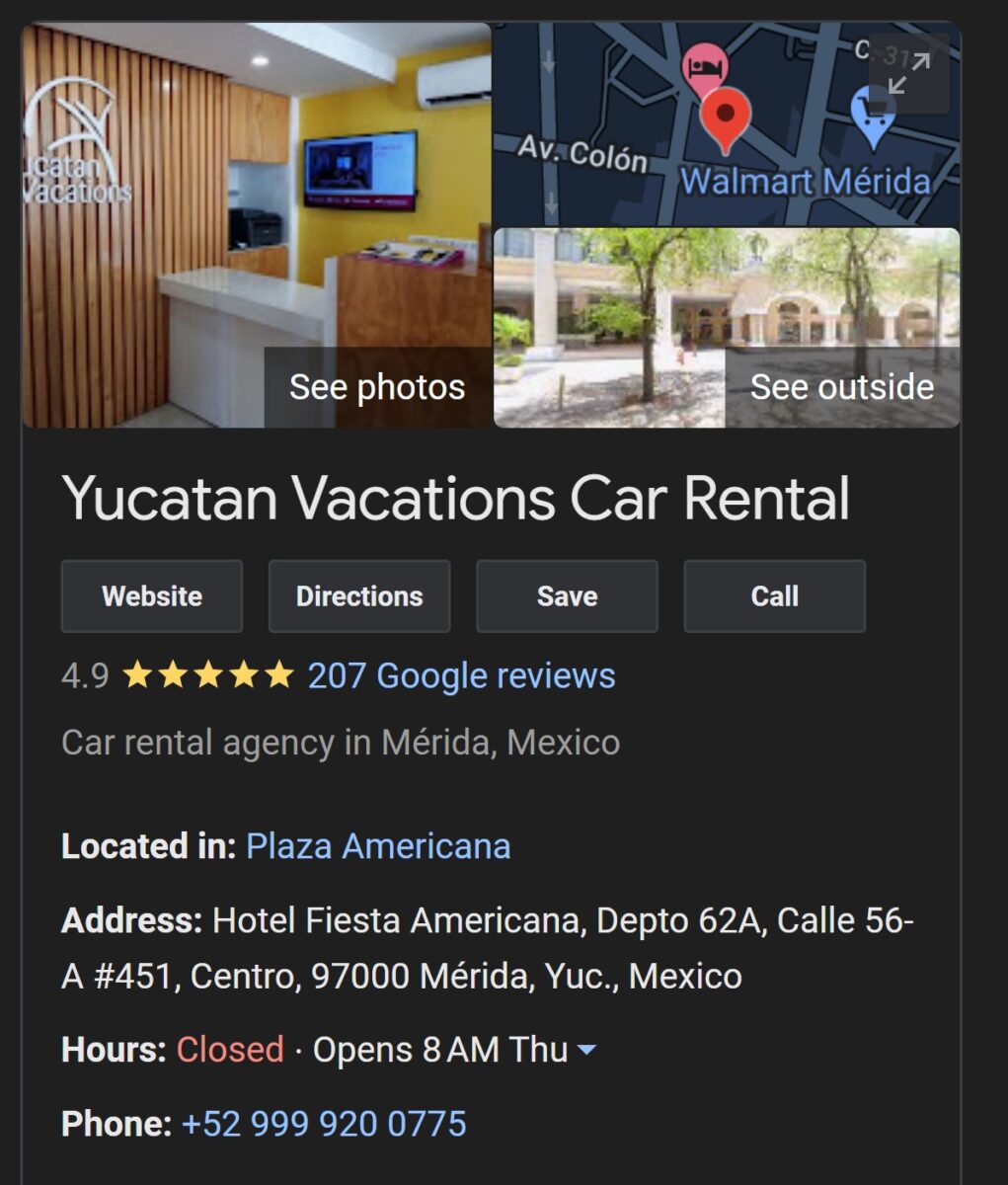Open the Plaza Americana link
Viewport: 1008px width, 1185px height.
378,846
